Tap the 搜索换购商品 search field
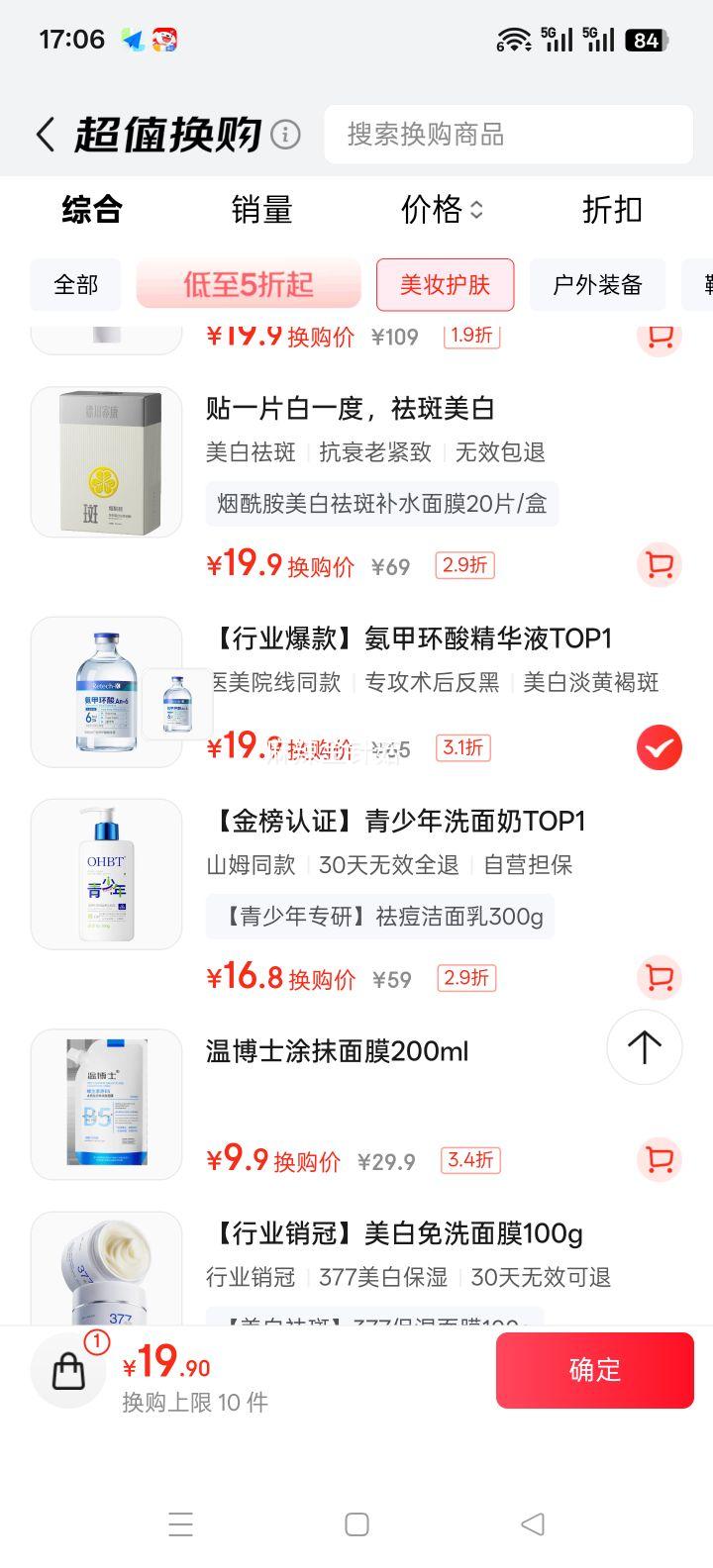Screen dimensions: 713x1568 click(507, 135)
